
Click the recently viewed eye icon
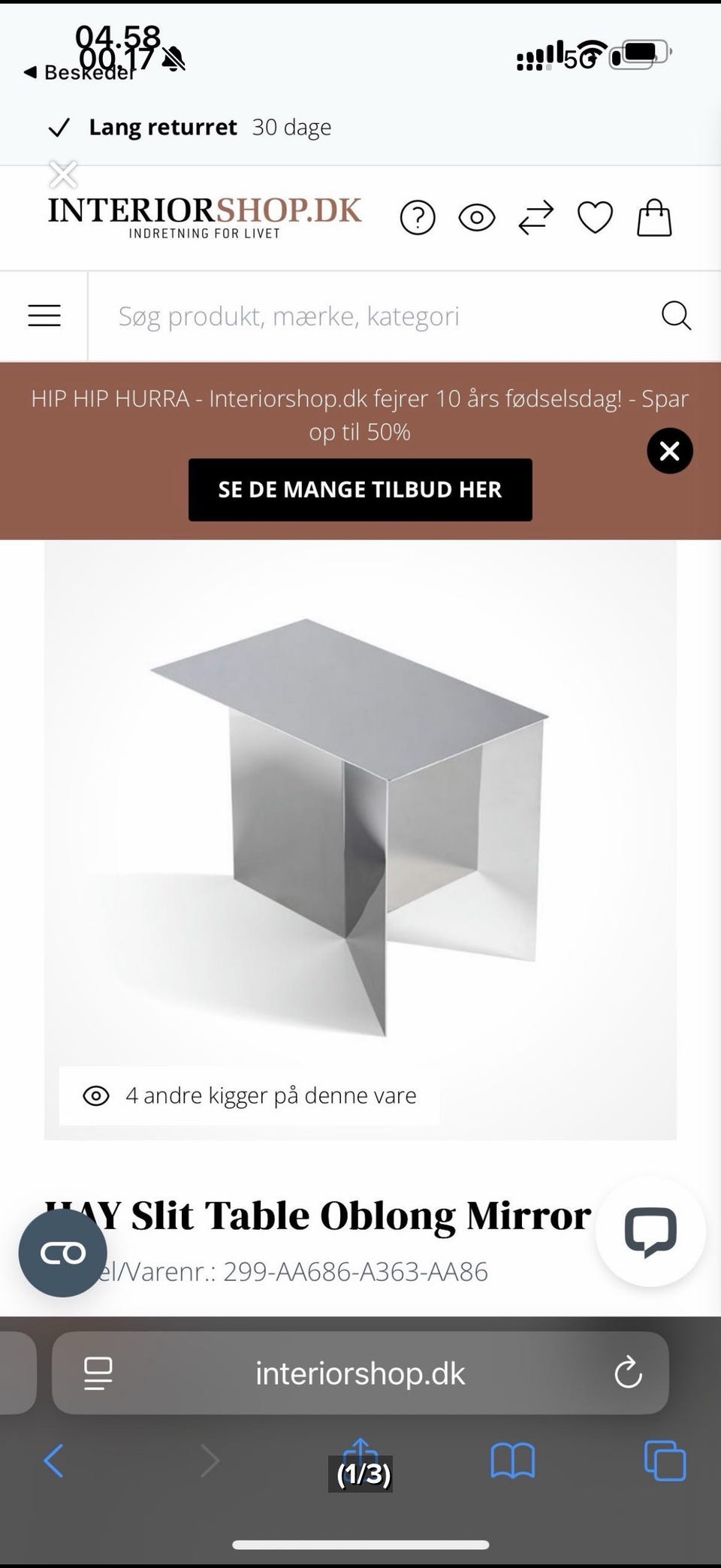point(477,217)
